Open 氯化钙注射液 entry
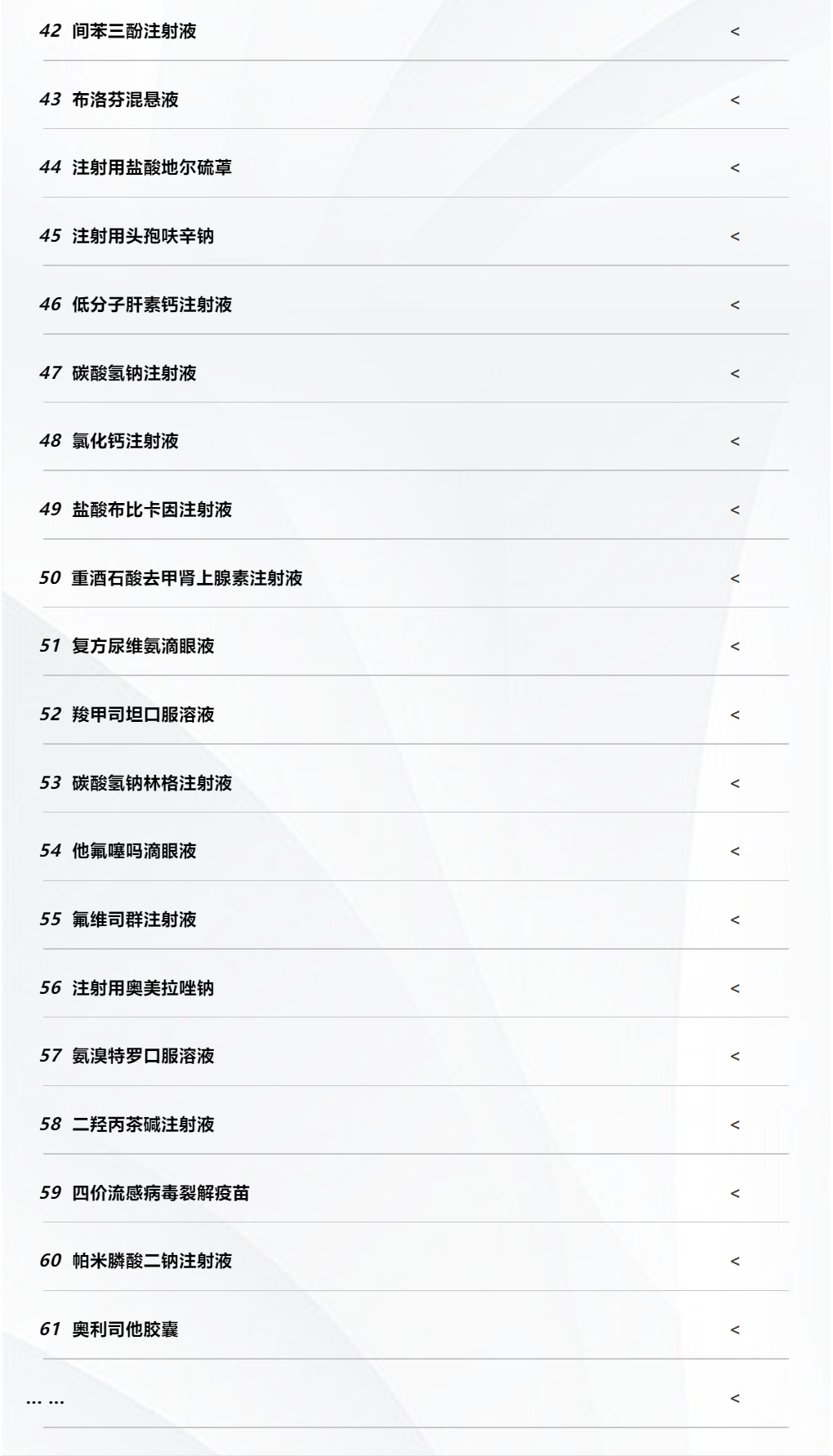 click(734, 442)
